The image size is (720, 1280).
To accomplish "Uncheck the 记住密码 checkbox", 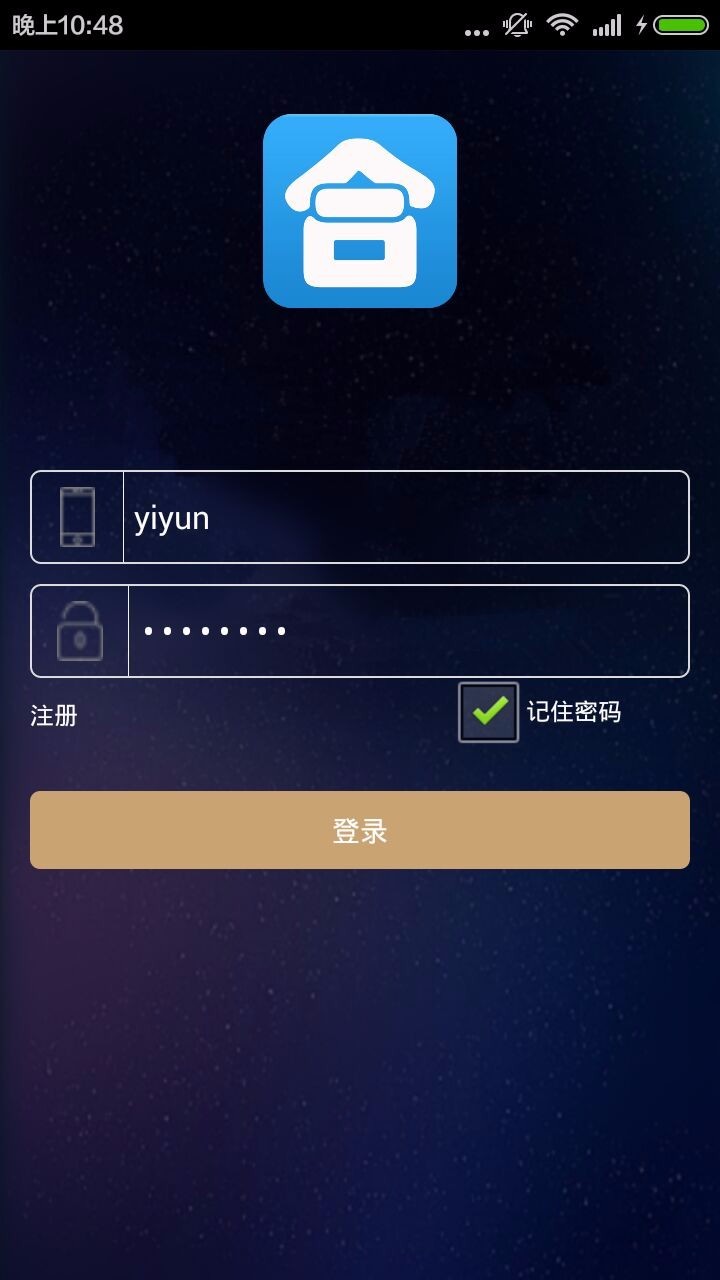I will pos(489,712).
